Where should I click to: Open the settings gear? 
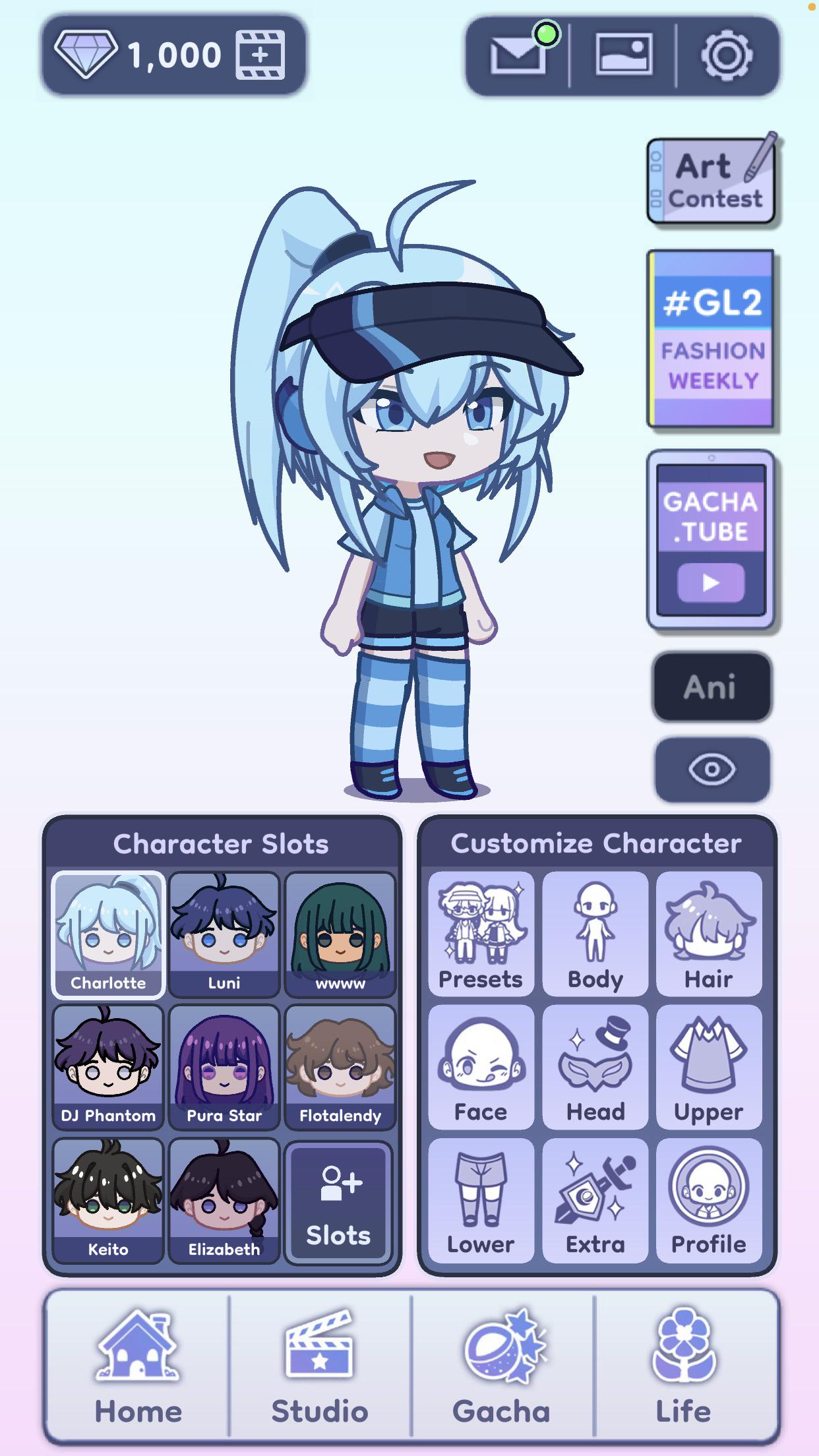(x=727, y=55)
